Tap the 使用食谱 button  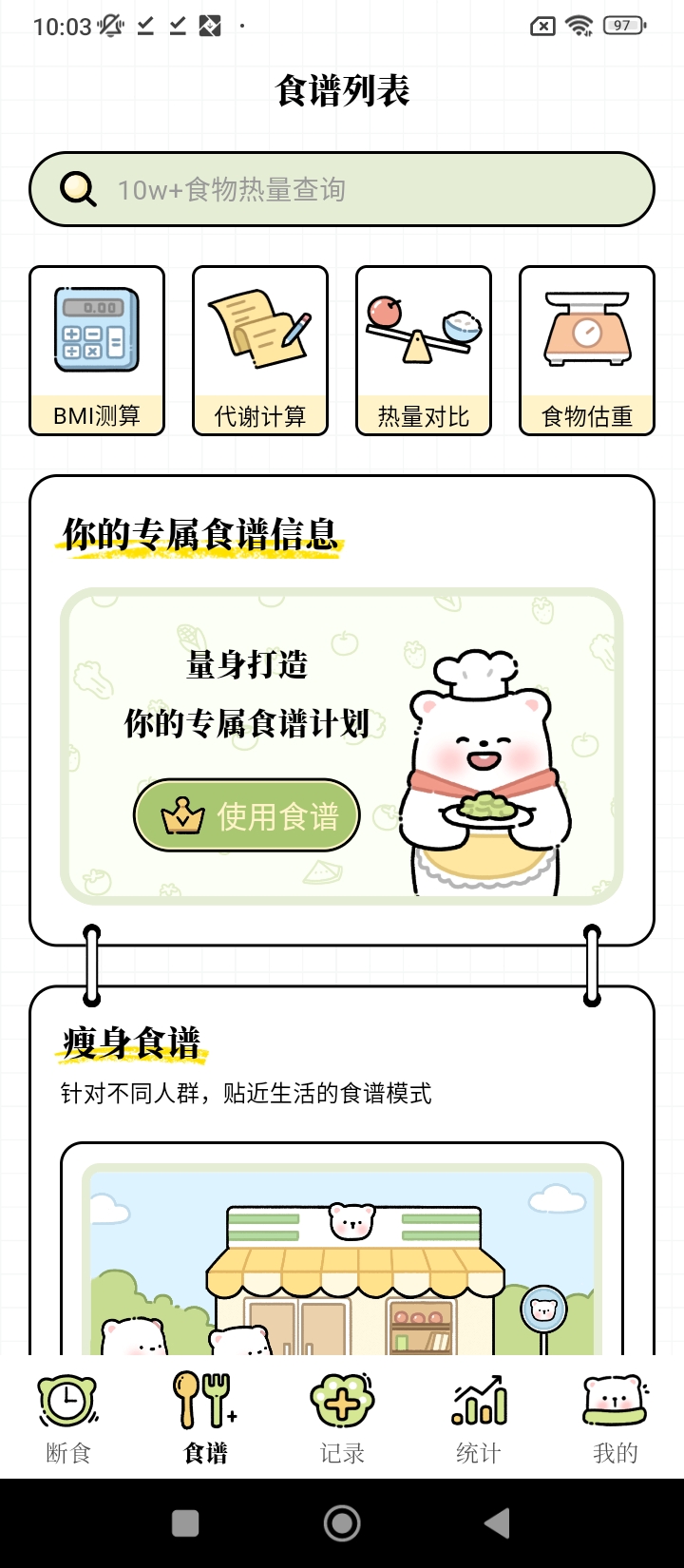coord(247,815)
